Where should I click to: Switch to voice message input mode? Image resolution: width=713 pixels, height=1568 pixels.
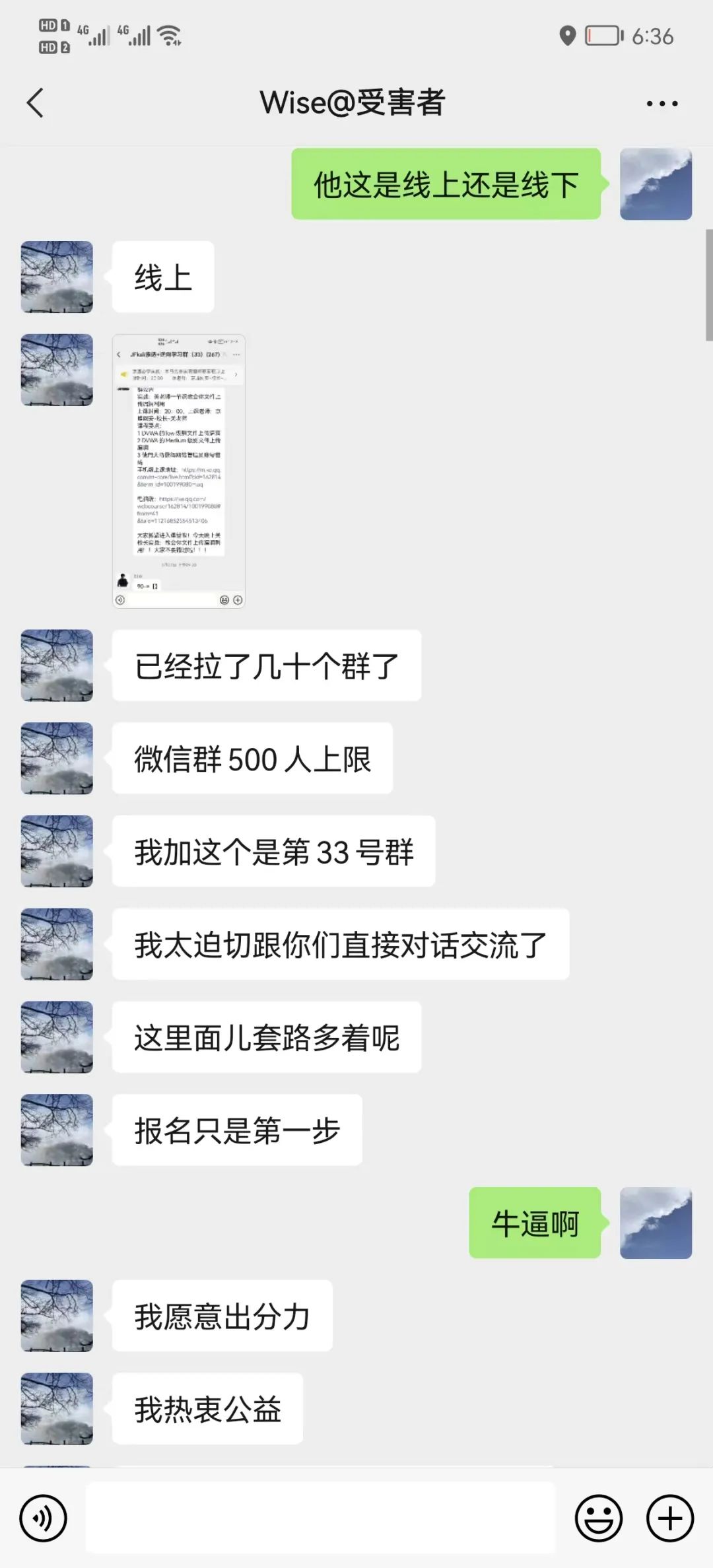click(x=44, y=1517)
